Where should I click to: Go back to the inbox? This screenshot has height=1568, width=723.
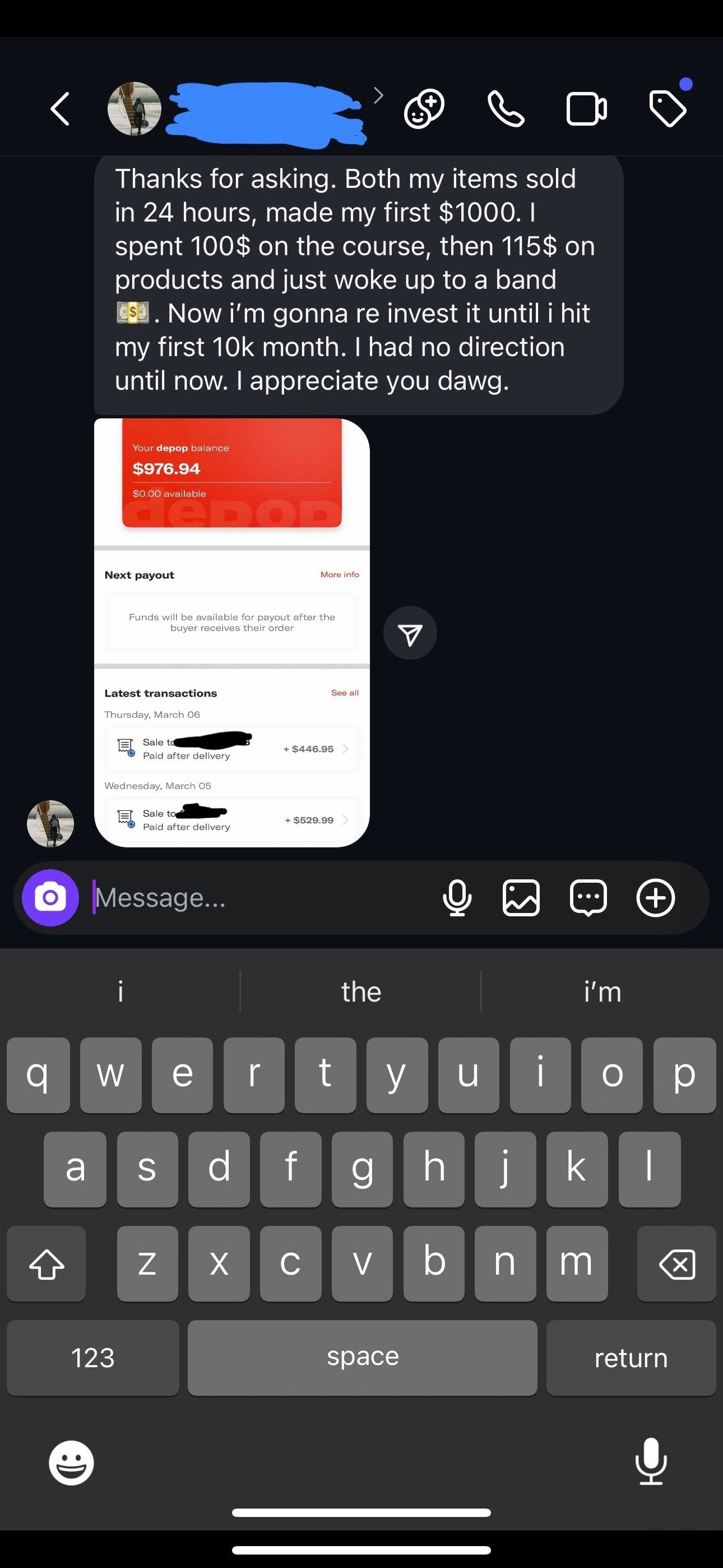click(59, 109)
